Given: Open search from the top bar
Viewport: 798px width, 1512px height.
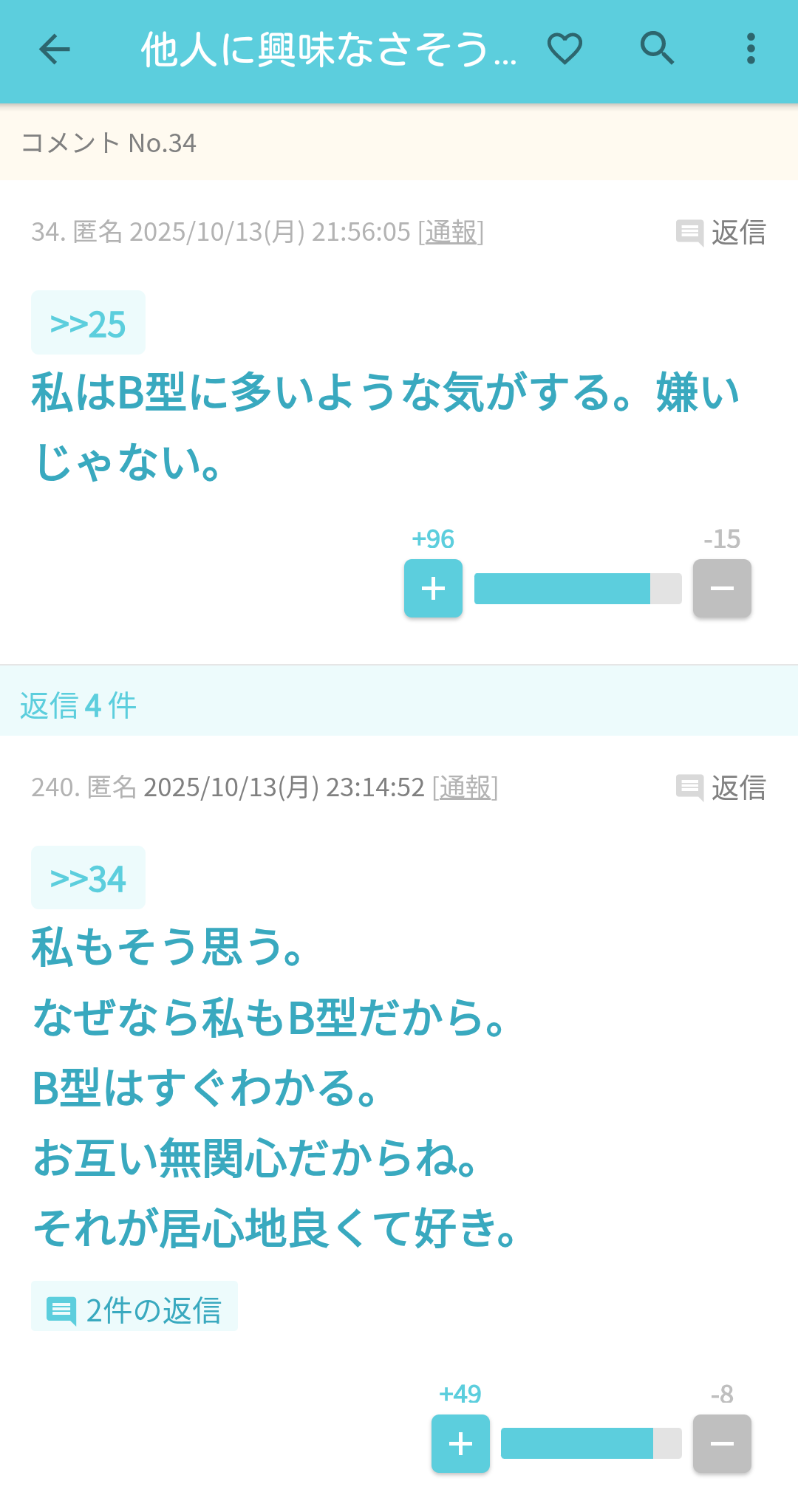Looking at the screenshot, I should point(658,49).
